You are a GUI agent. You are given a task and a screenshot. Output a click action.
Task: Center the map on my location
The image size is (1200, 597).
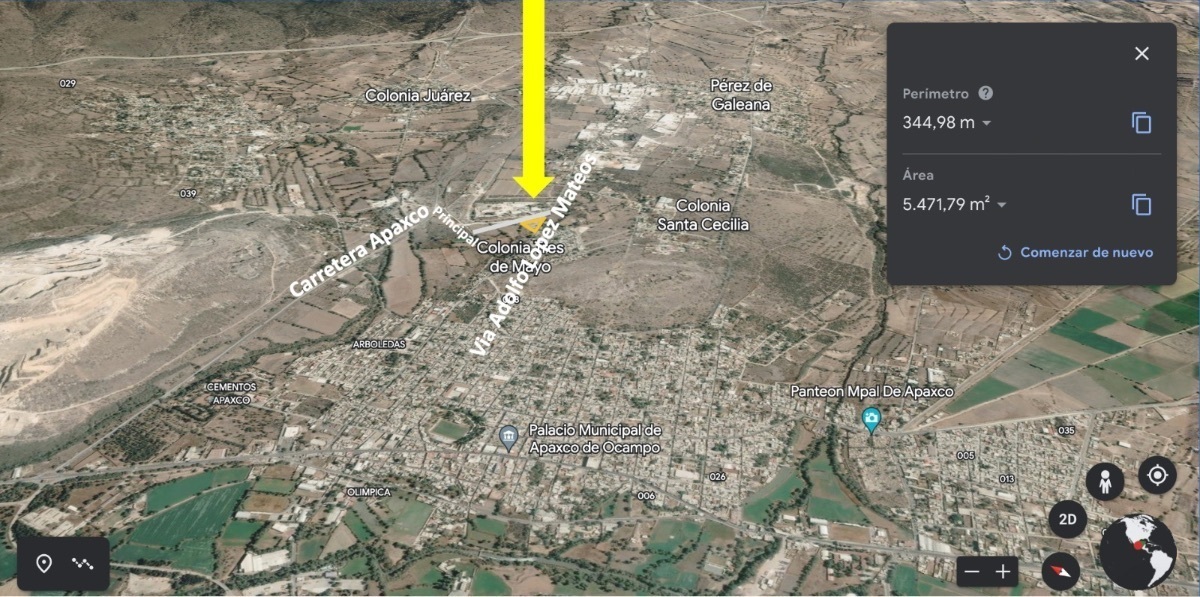click(1157, 475)
